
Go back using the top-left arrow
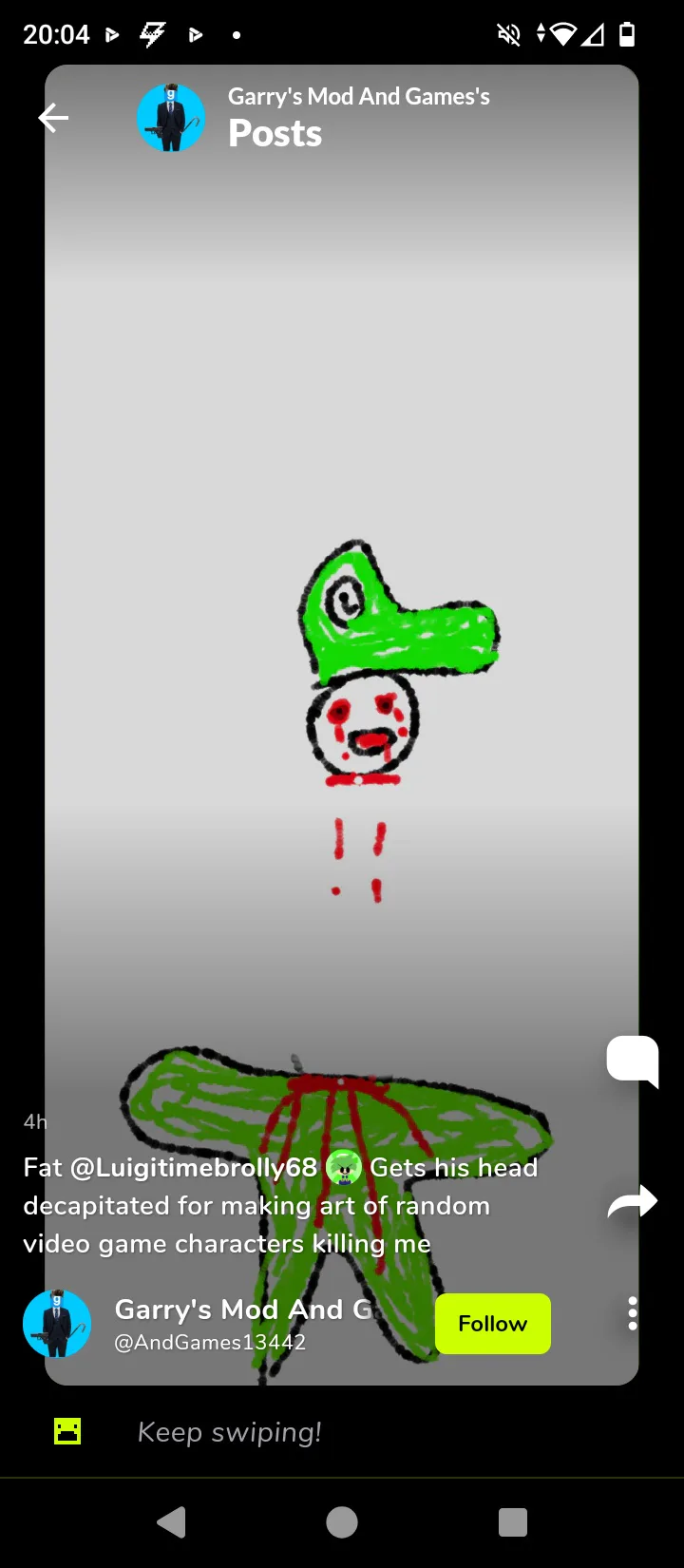(x=53, y=118)
